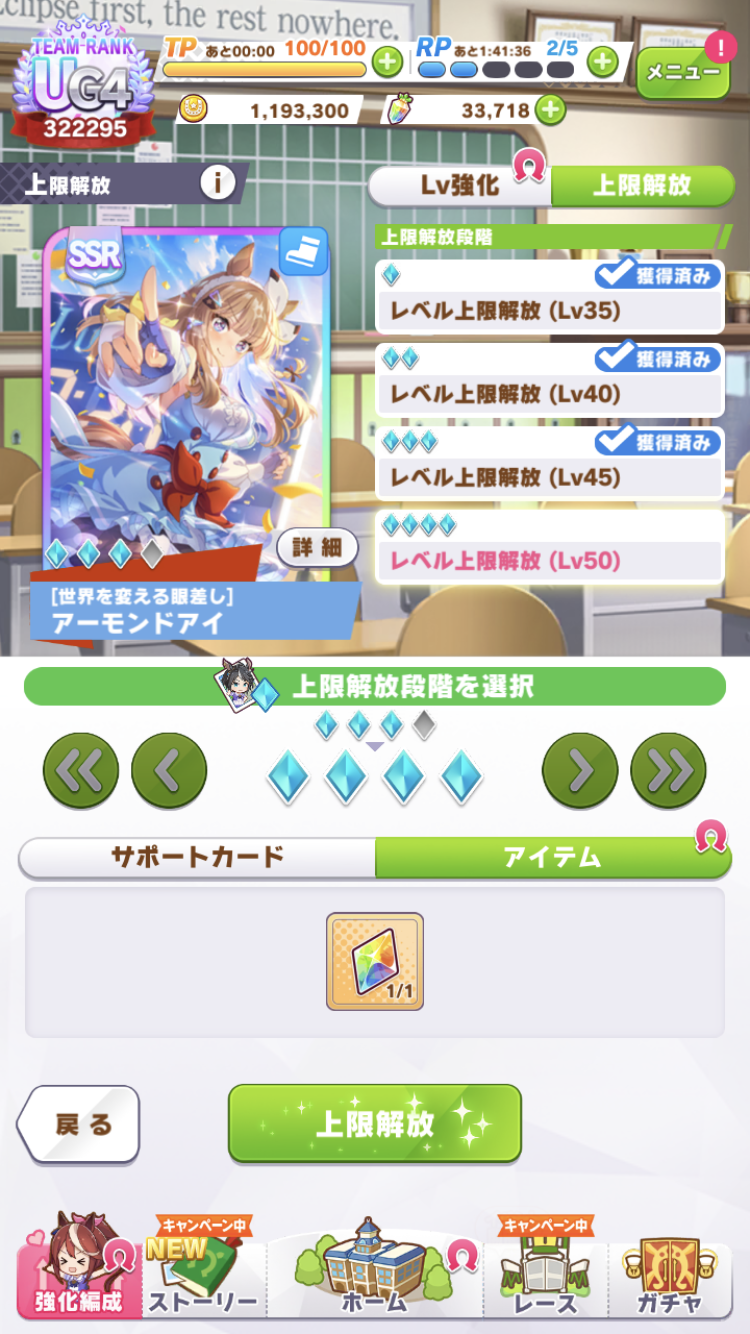Tap the plus next to TP gauge
750x1334 pixels.
pos(387,62)
